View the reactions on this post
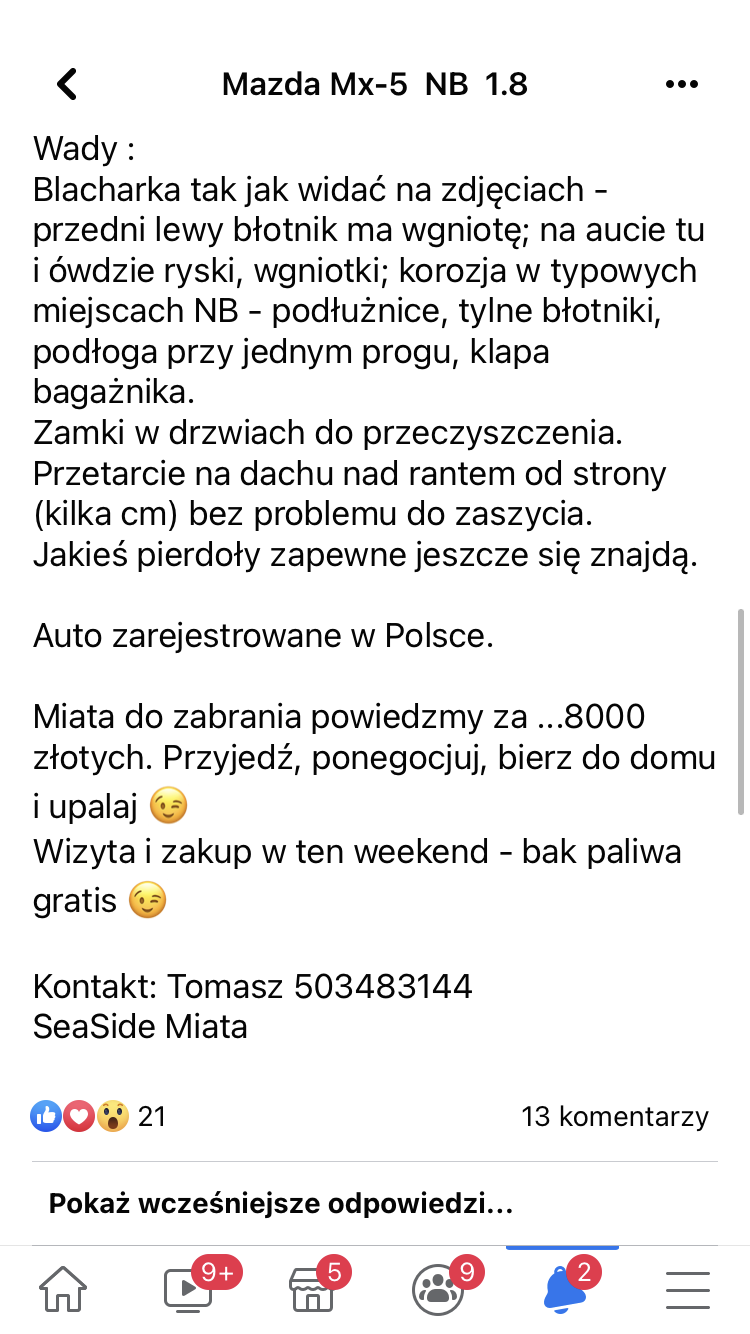750x1334 pixels. (x=97, y=1116)
